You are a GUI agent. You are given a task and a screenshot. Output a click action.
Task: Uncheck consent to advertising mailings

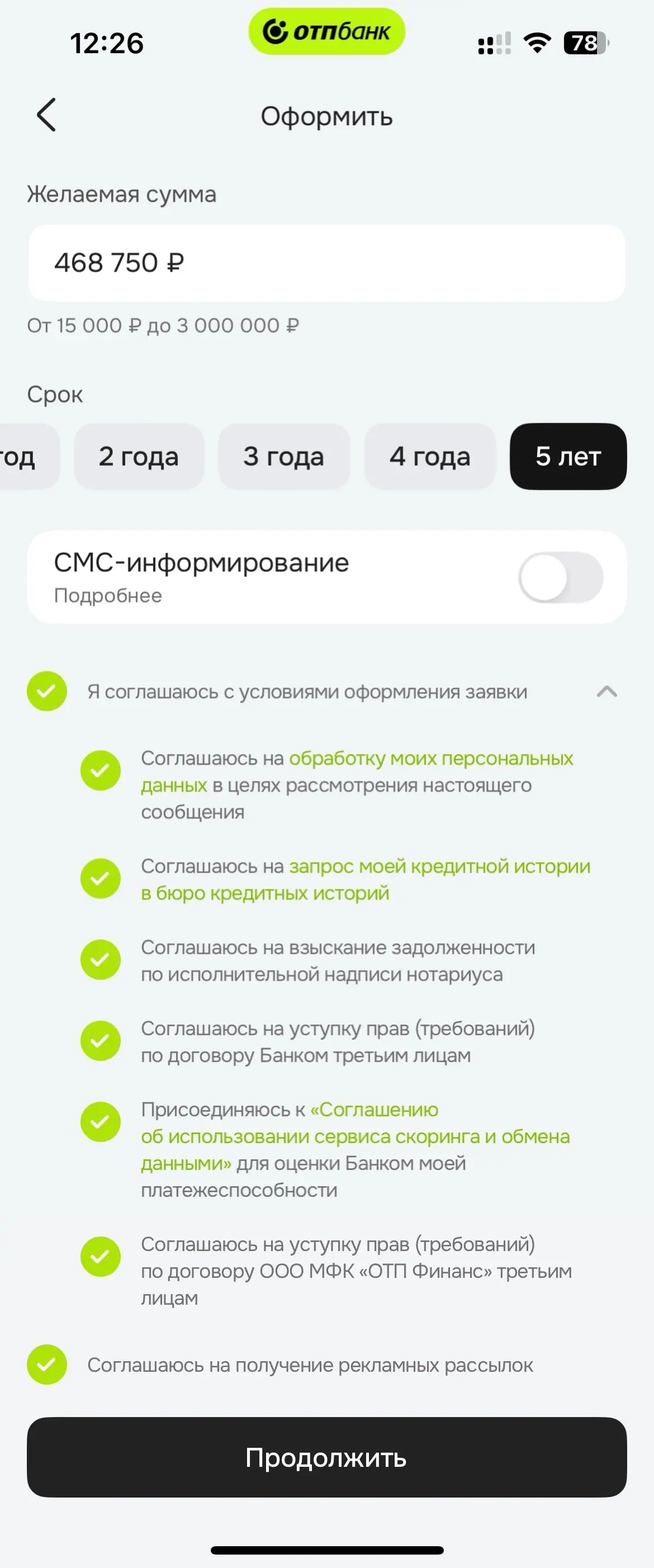[x=47, y=1365]
